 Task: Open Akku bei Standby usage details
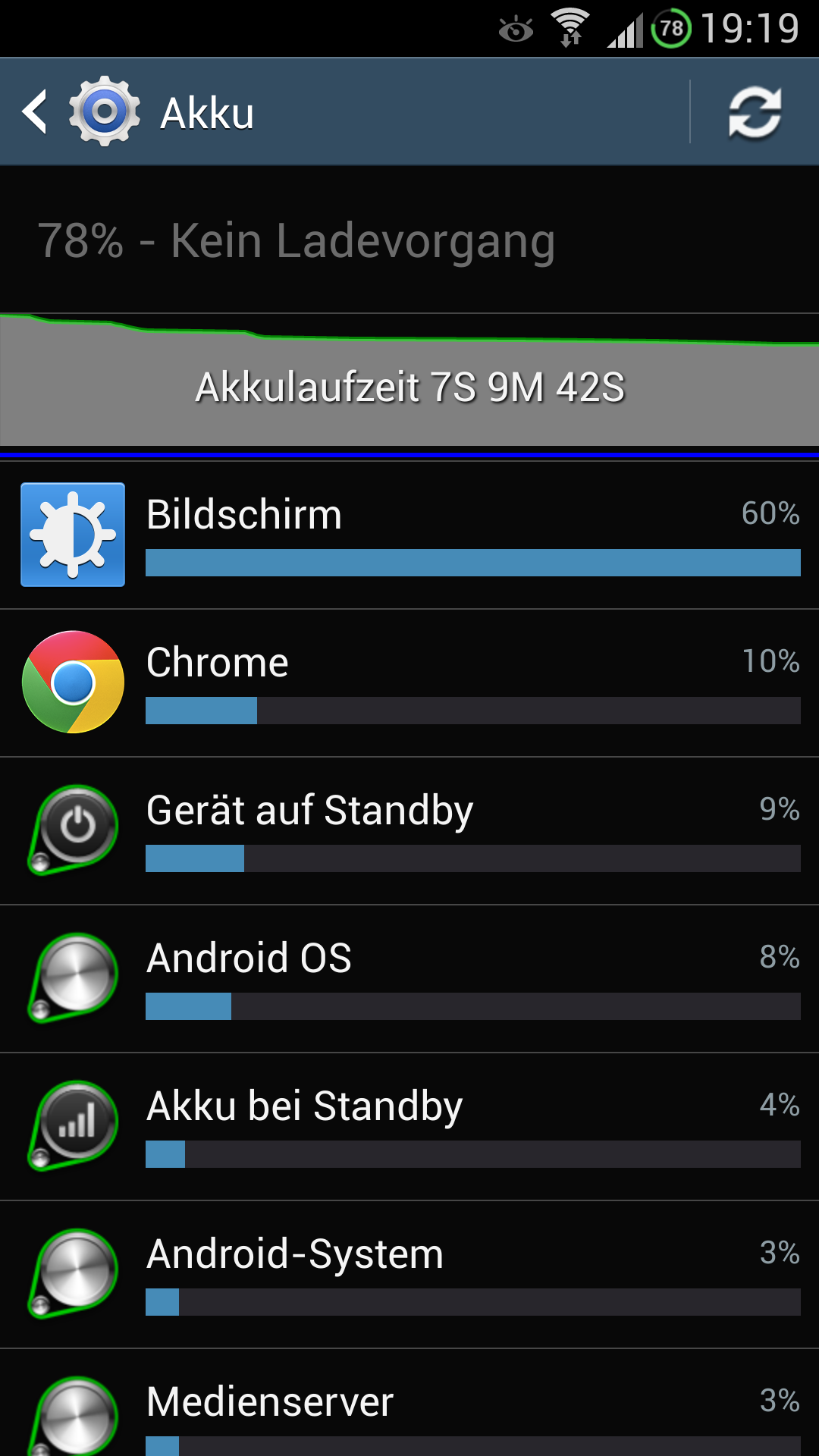click(x=409, y=1127)
